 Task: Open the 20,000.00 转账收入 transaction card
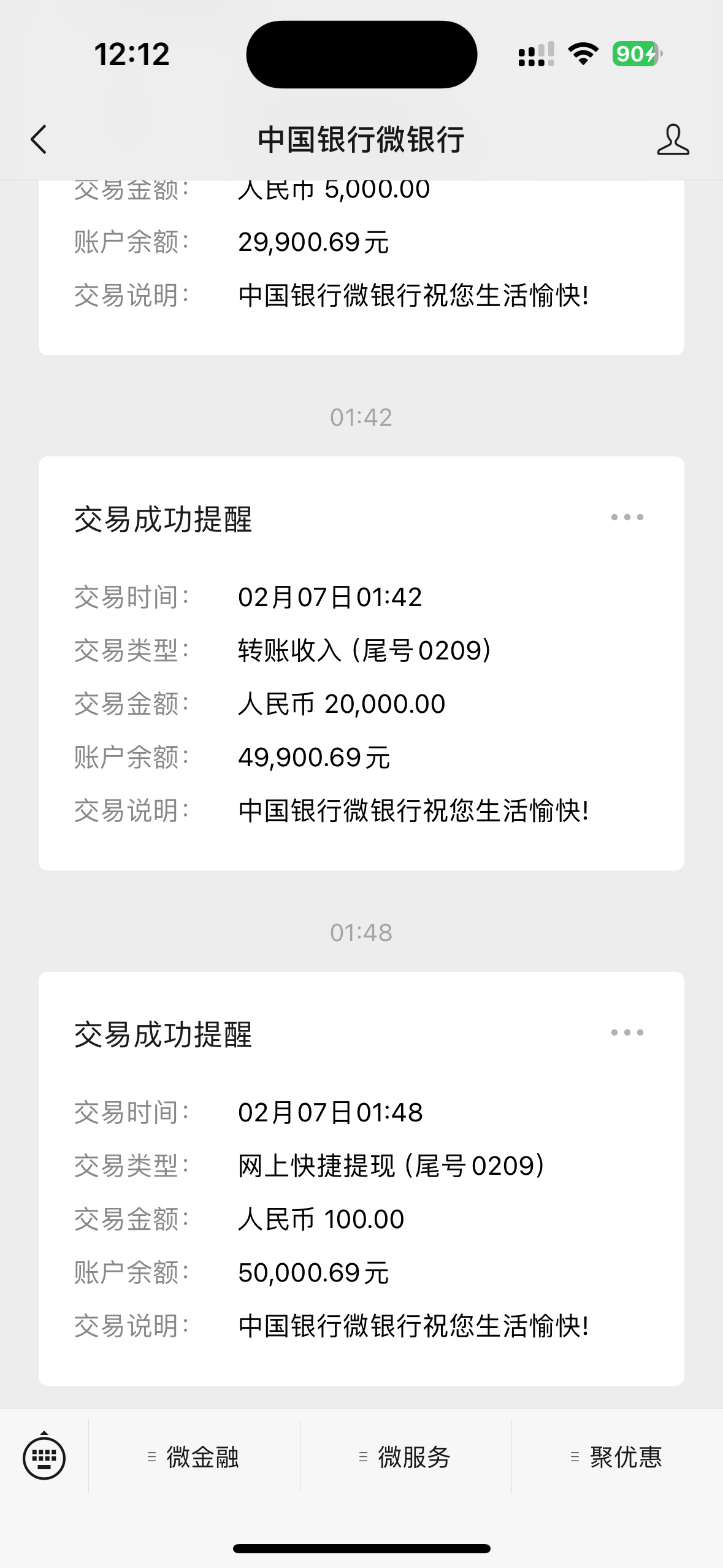click(361, 675)
